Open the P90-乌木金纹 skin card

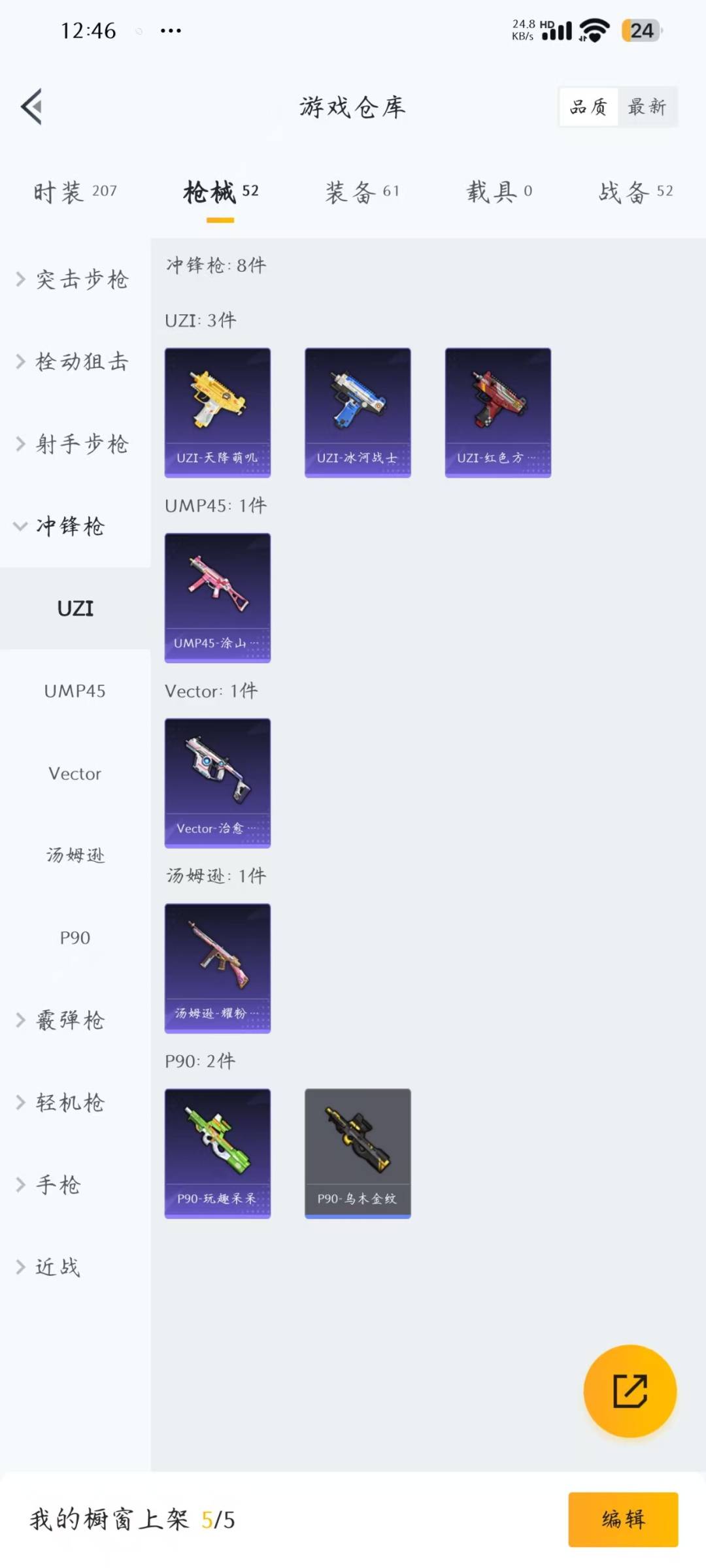(x=358, y=1153)
